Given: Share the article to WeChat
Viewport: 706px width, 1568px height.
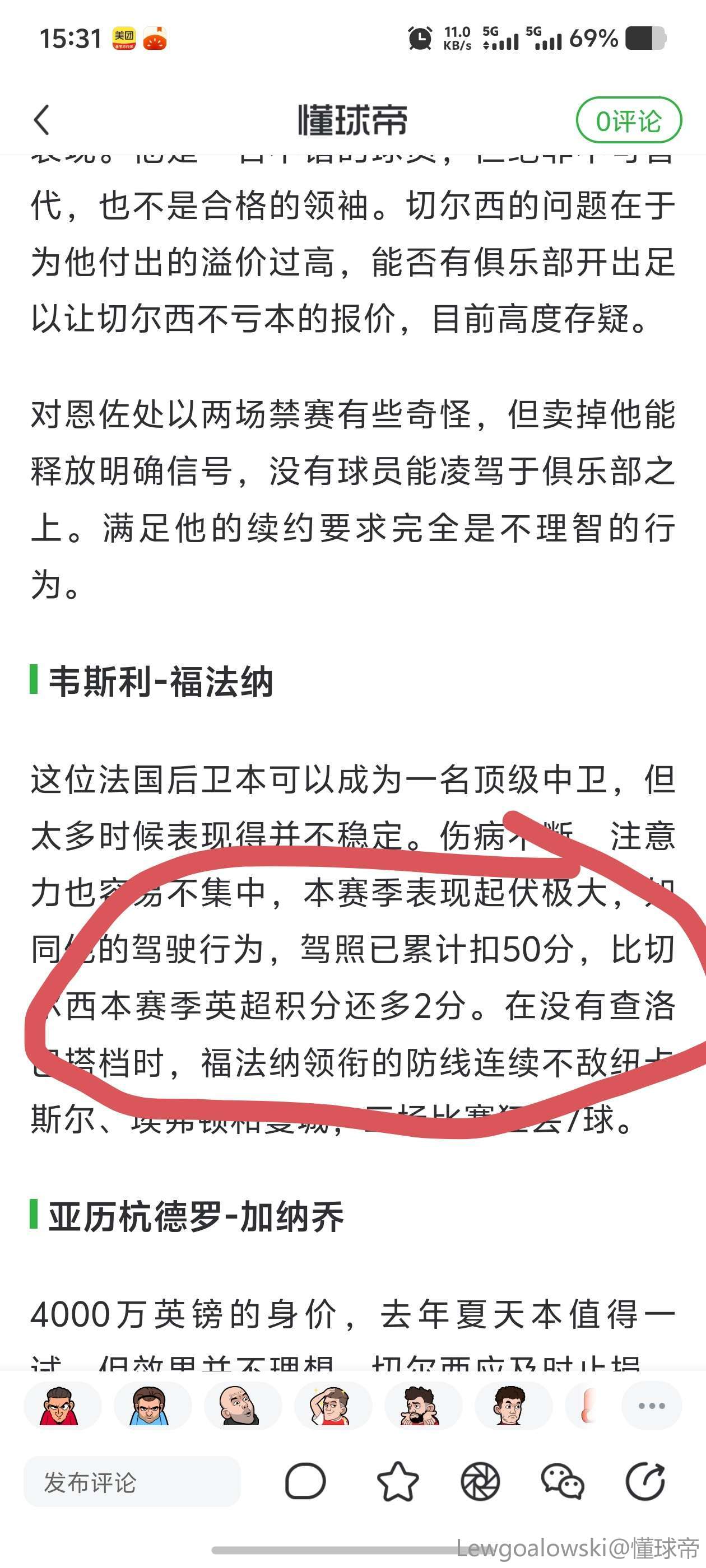Looking at the screenshot, I should point(562,1482).
